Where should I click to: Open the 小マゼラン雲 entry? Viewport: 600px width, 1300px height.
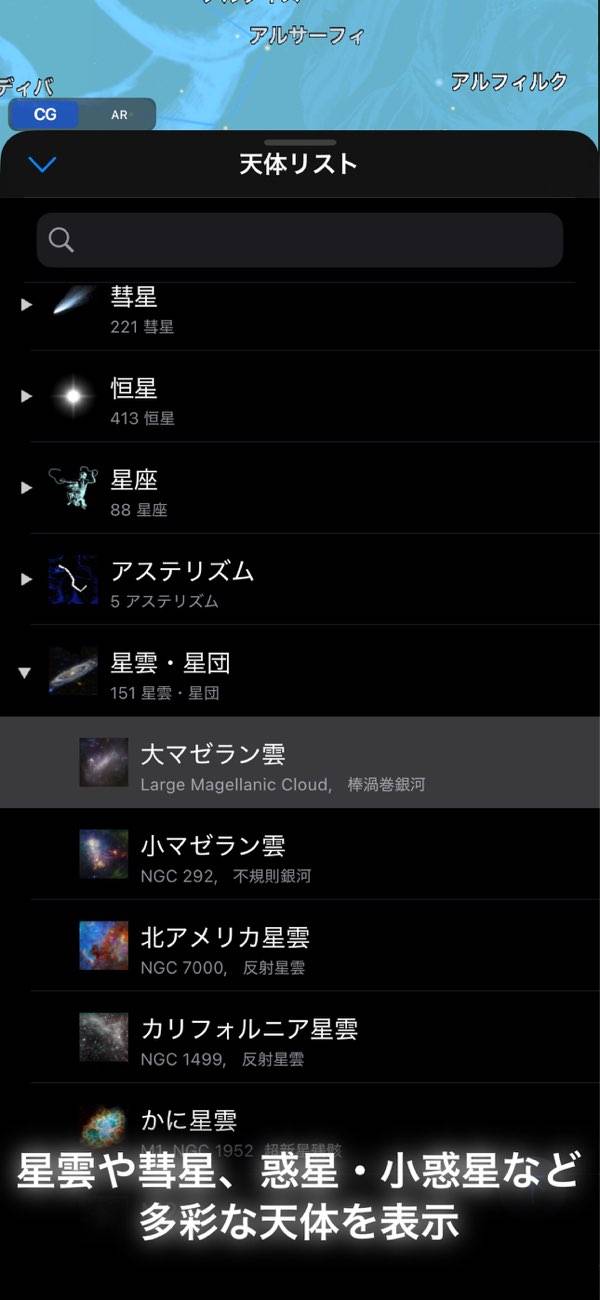tap(300, 855)
